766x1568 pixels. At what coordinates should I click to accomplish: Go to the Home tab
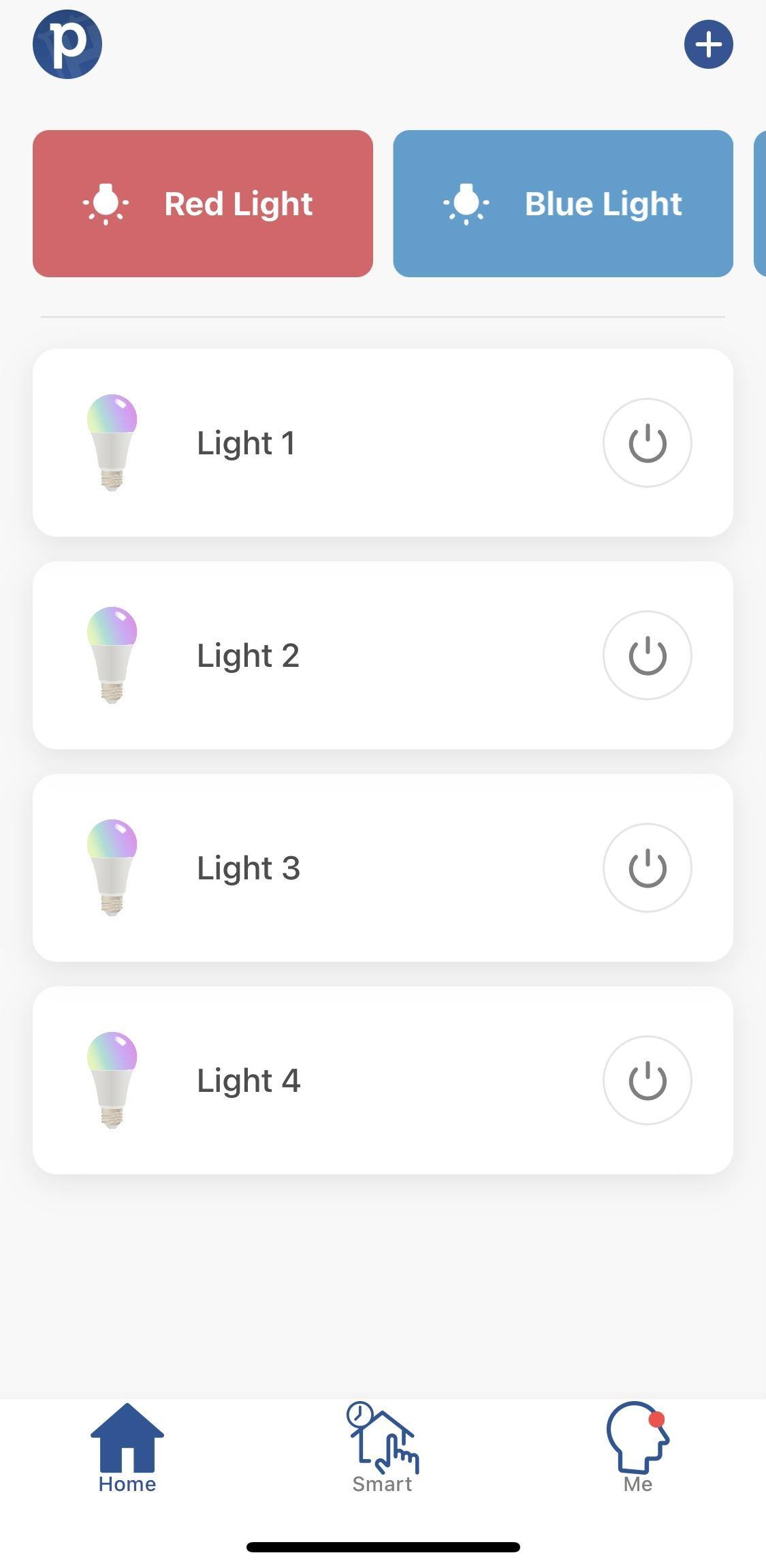click(x=127, y=1448)
